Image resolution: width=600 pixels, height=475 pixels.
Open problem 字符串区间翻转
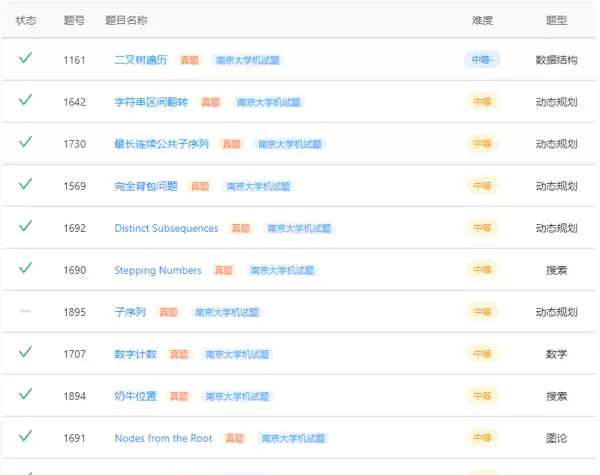click(x=151, y=102)
